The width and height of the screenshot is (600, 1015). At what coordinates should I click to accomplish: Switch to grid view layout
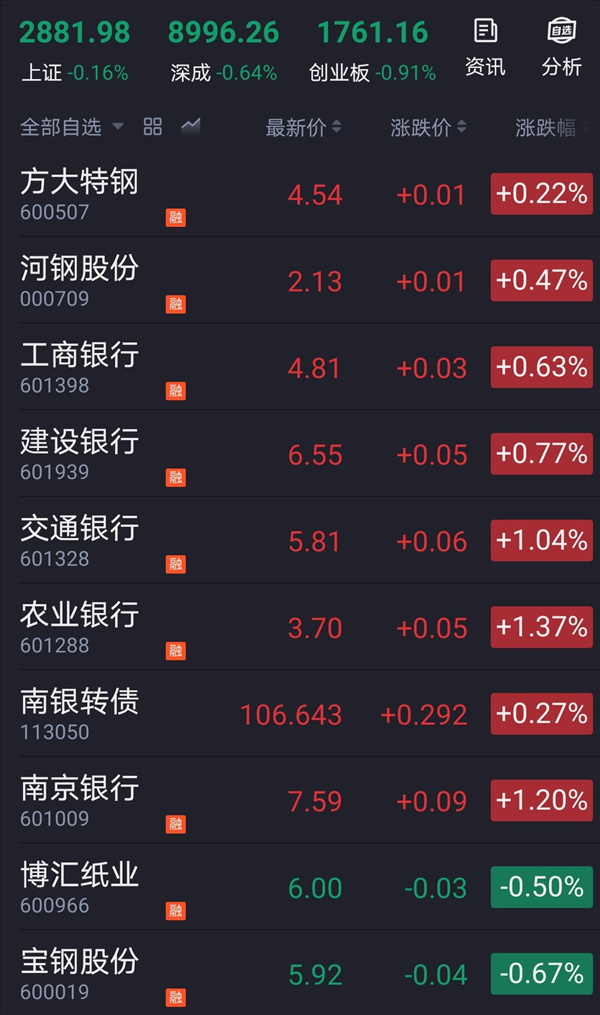(x=153, y=126)
